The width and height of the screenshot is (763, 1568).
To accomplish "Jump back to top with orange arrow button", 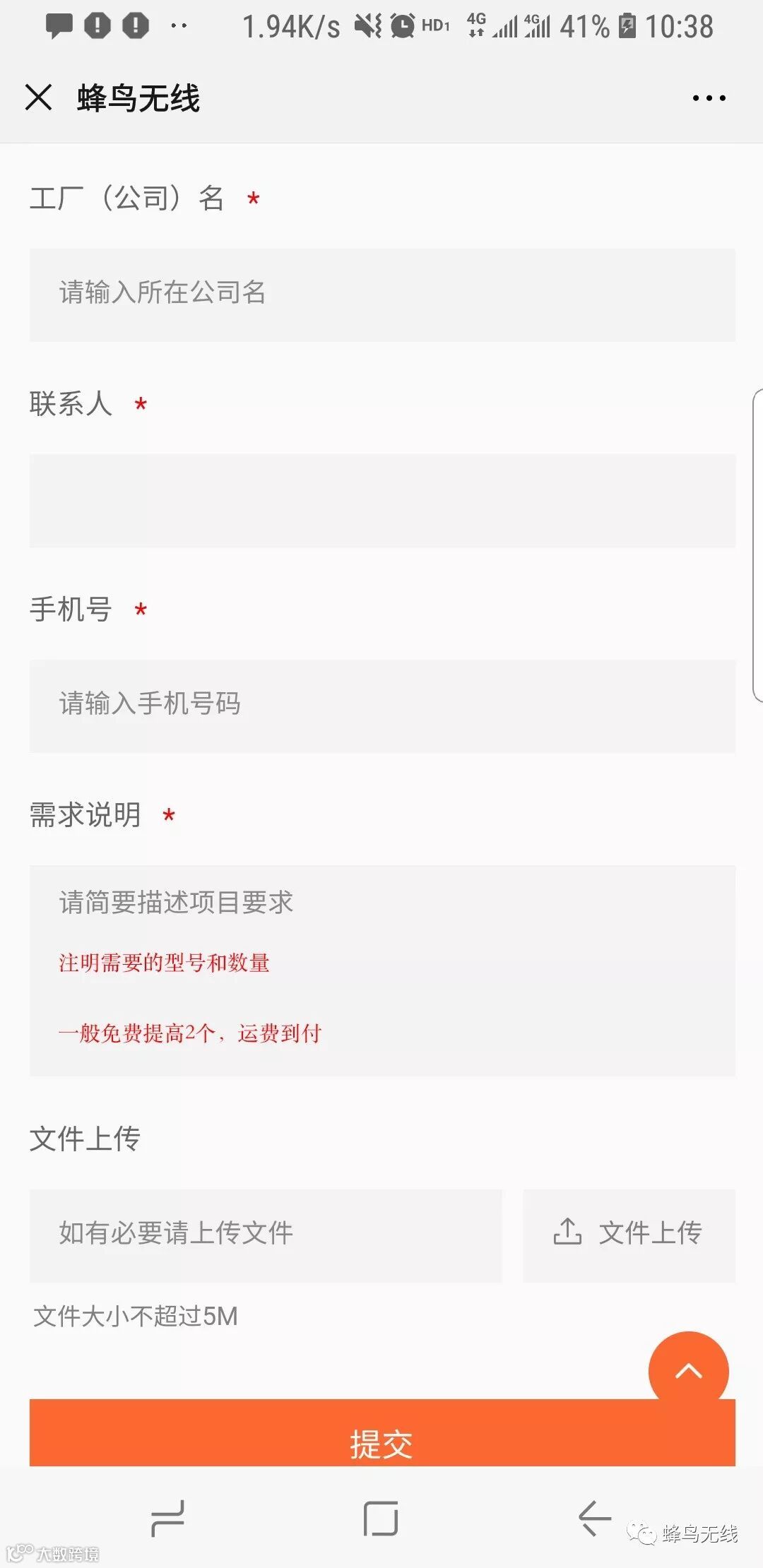I will click(688, 1370).
